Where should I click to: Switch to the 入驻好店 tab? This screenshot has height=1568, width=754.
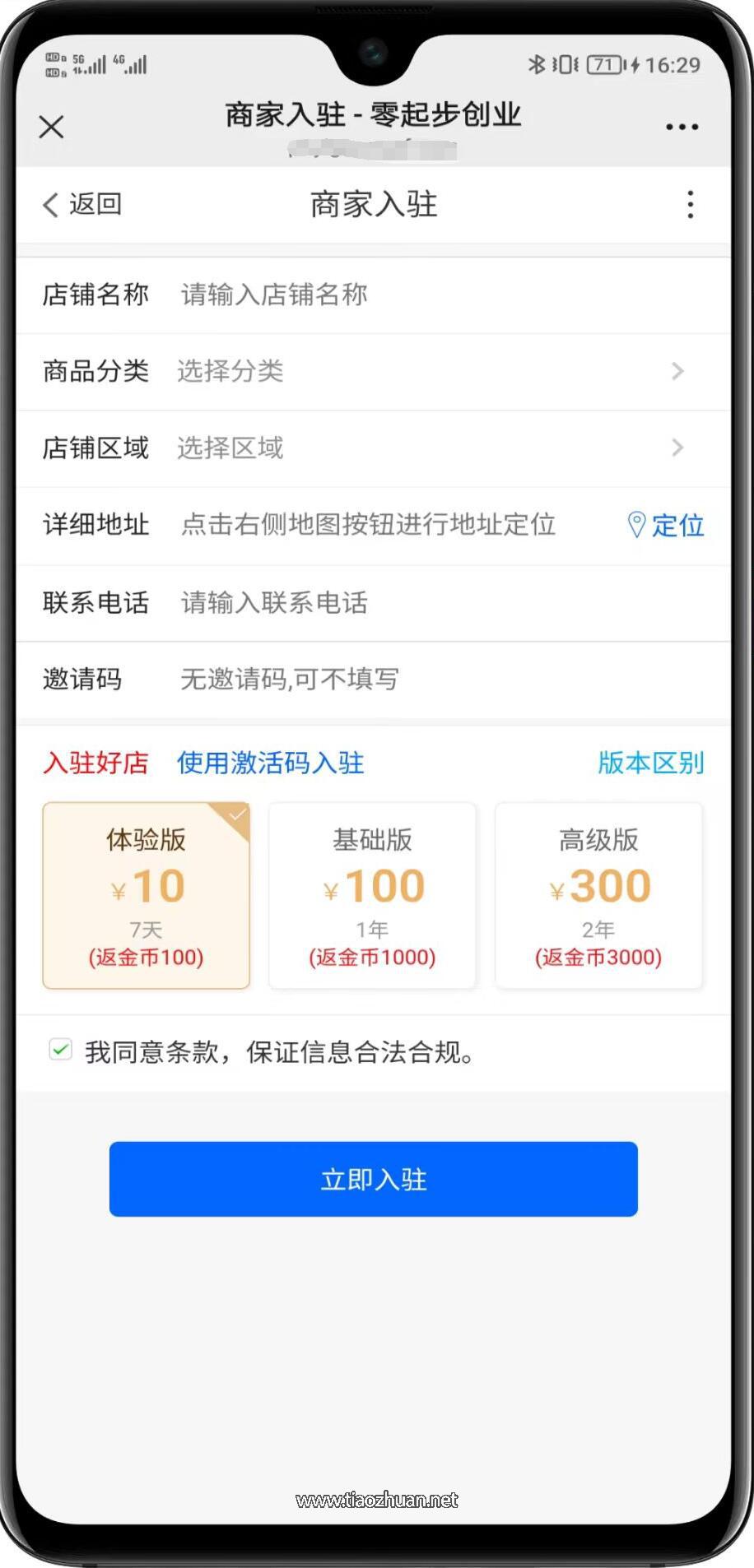95,763
